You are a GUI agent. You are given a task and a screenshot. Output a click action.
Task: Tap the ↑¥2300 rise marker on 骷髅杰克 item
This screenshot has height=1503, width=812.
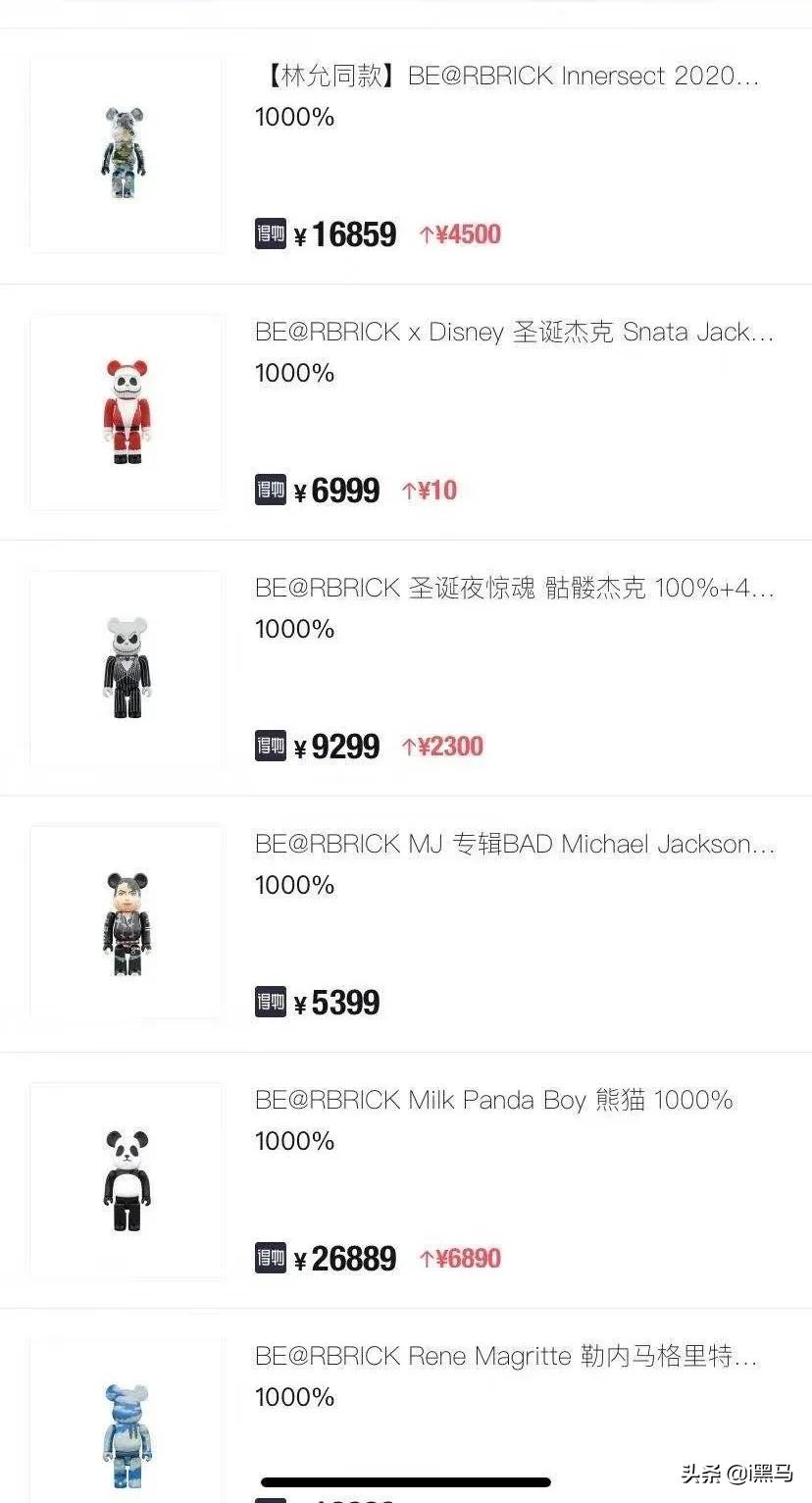[444, 746]
